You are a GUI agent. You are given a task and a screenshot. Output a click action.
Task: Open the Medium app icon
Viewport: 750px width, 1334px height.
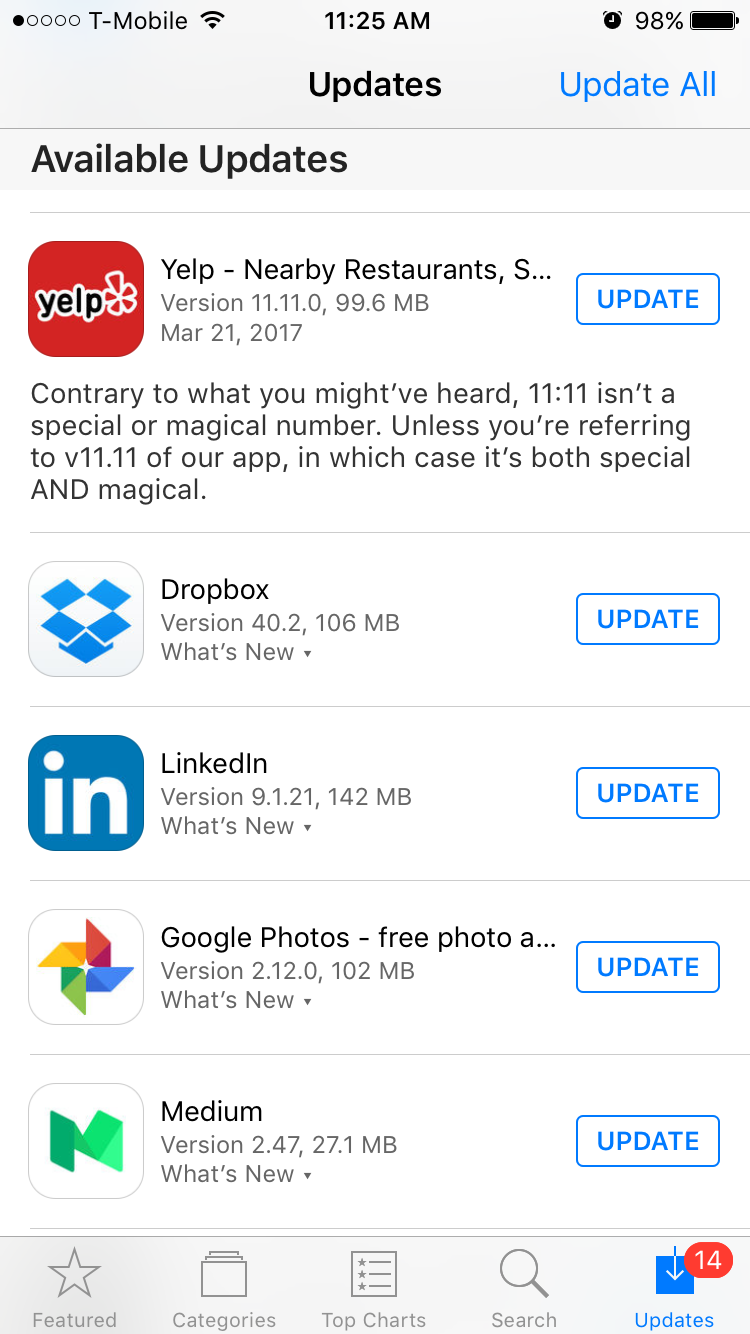coord(86,1141)
